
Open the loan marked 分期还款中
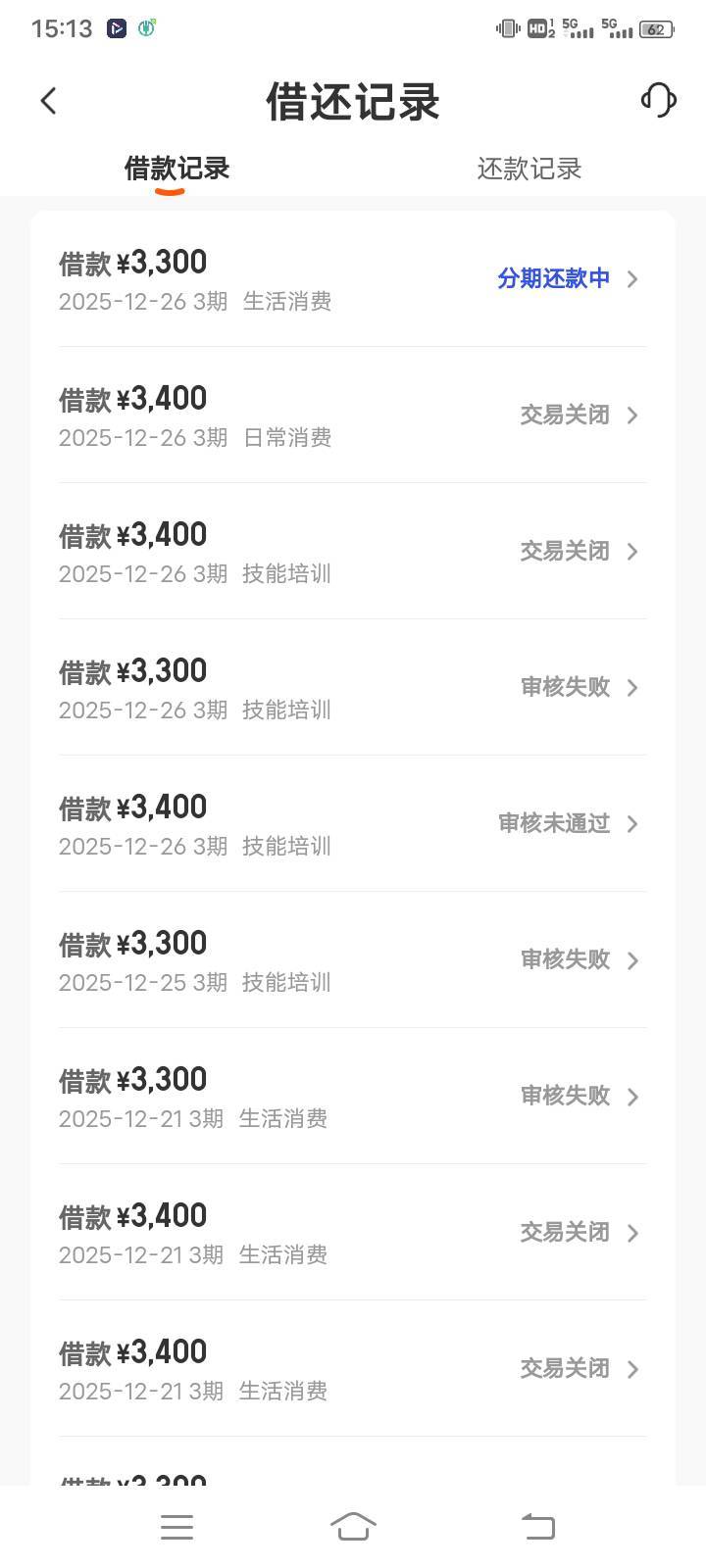353,279
